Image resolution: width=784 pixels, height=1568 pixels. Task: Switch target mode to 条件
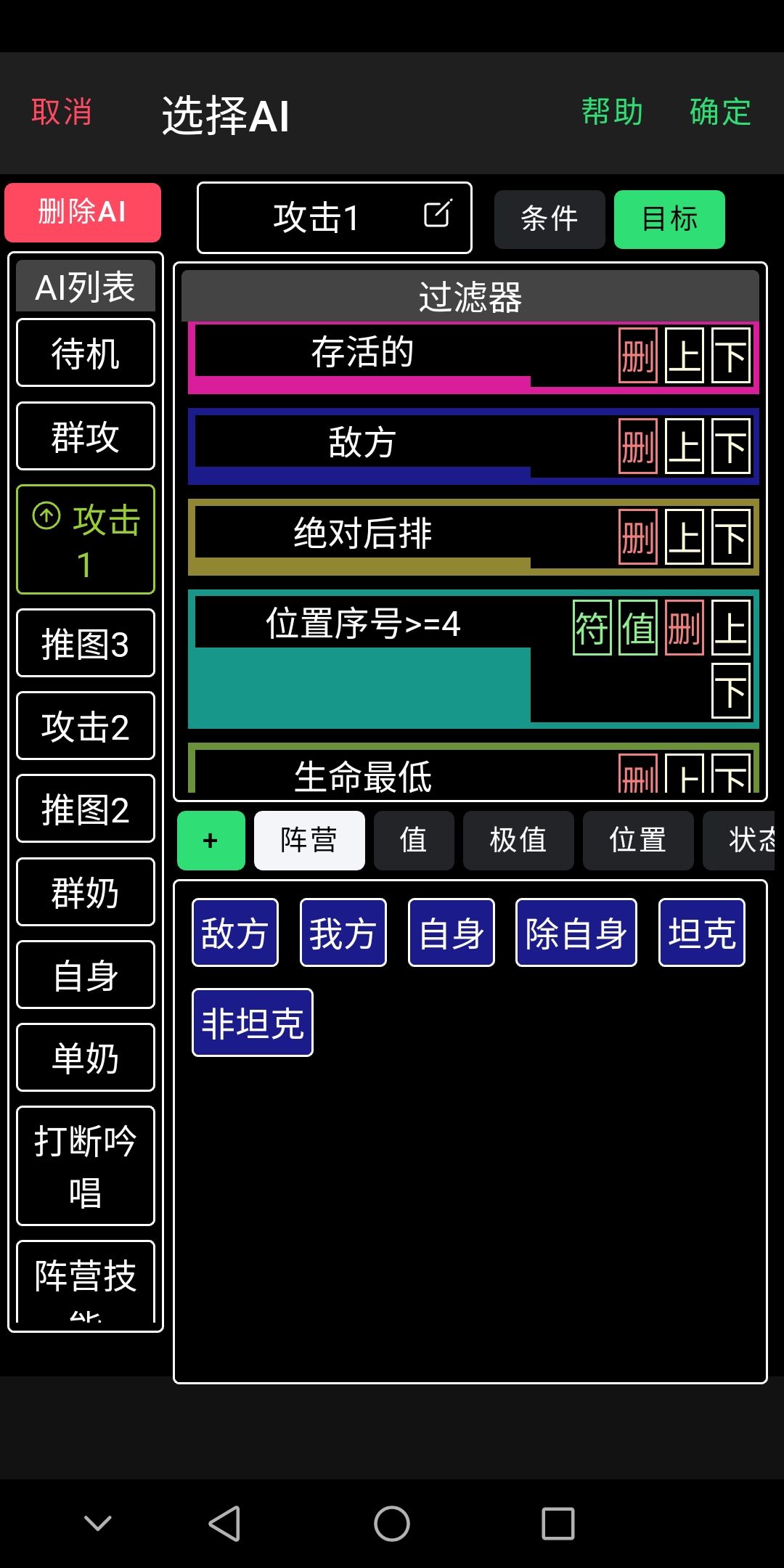coord(550,219)
